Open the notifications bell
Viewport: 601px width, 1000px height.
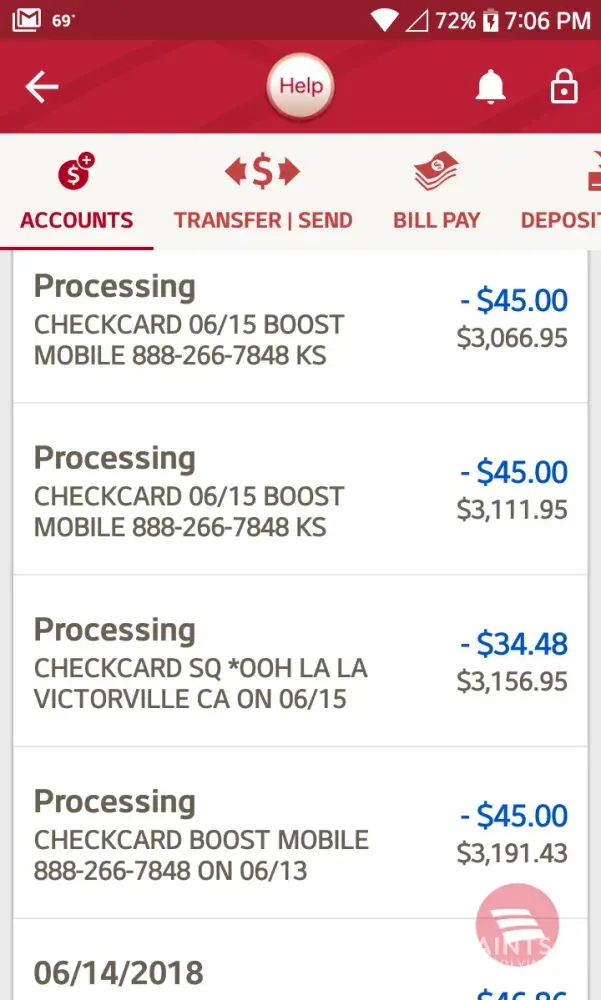[490, 88]
